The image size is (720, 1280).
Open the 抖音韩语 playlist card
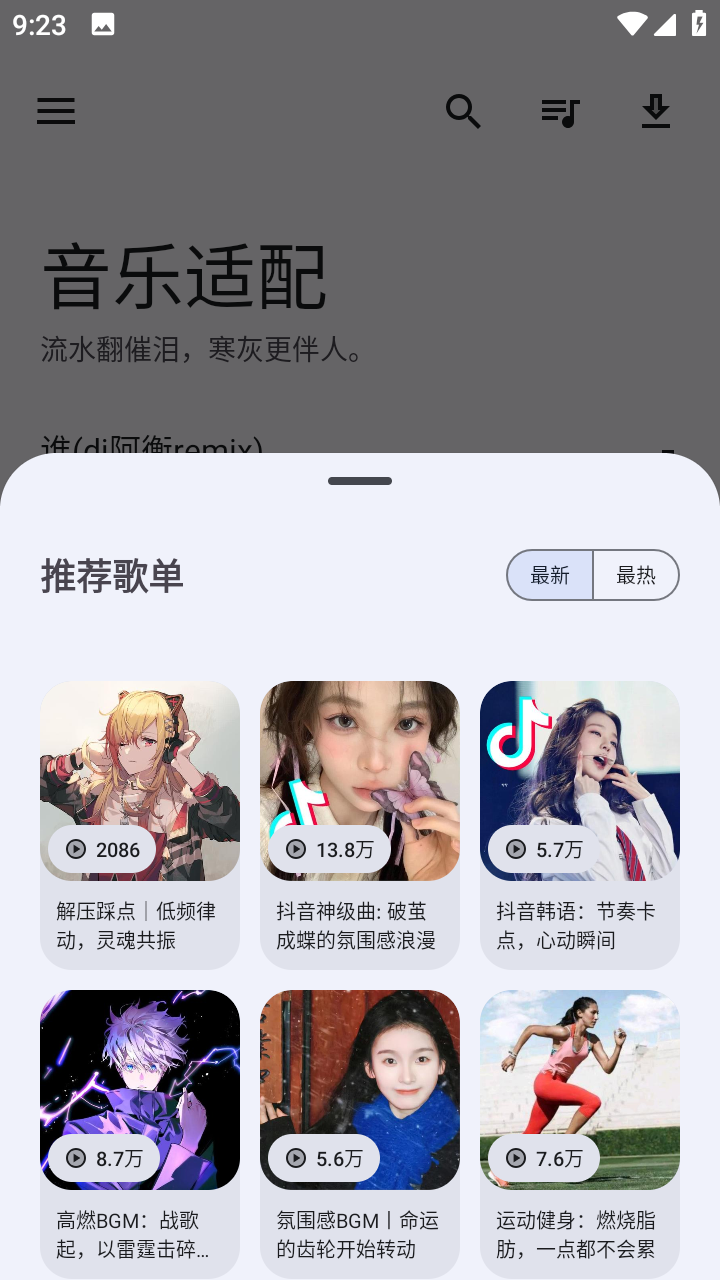(580, 825)
